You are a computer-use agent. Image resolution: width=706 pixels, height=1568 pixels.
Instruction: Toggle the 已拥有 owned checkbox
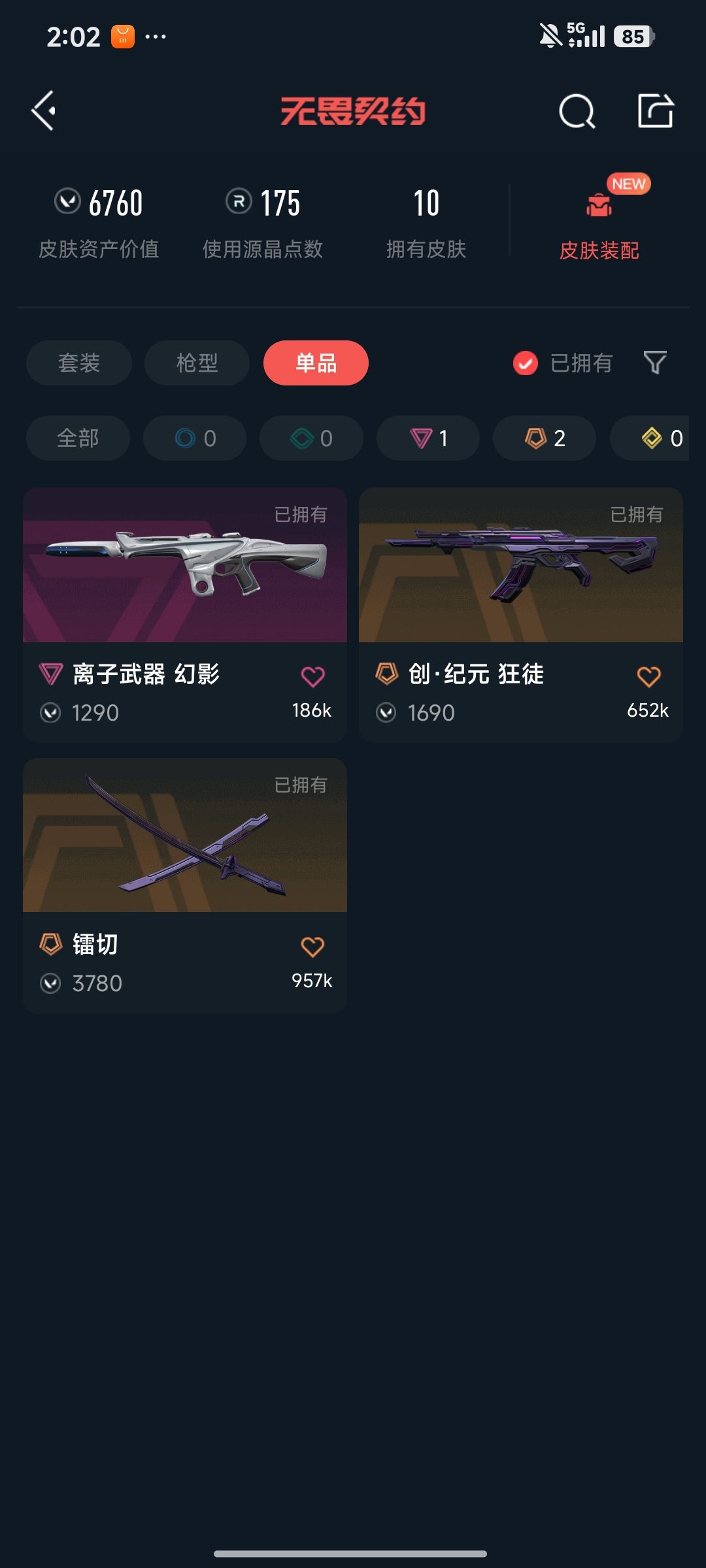[x=526, y=363]
